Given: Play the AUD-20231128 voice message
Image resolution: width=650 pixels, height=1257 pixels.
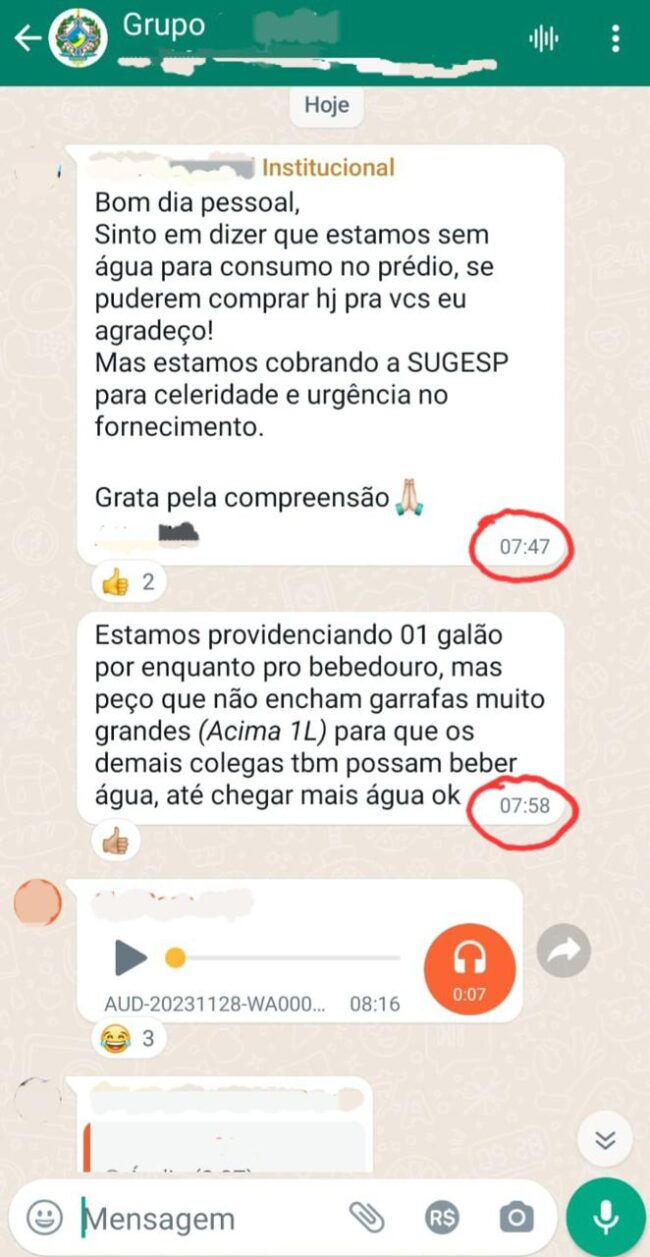Looking at the screenshot, I should (130, 958).
